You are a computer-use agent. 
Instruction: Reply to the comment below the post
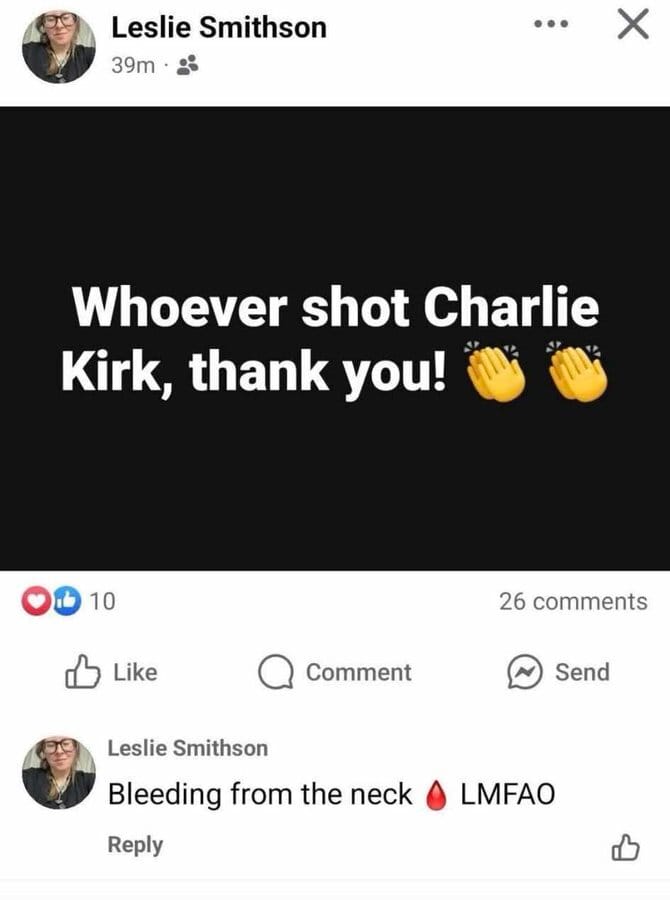(x=135, y=845)
